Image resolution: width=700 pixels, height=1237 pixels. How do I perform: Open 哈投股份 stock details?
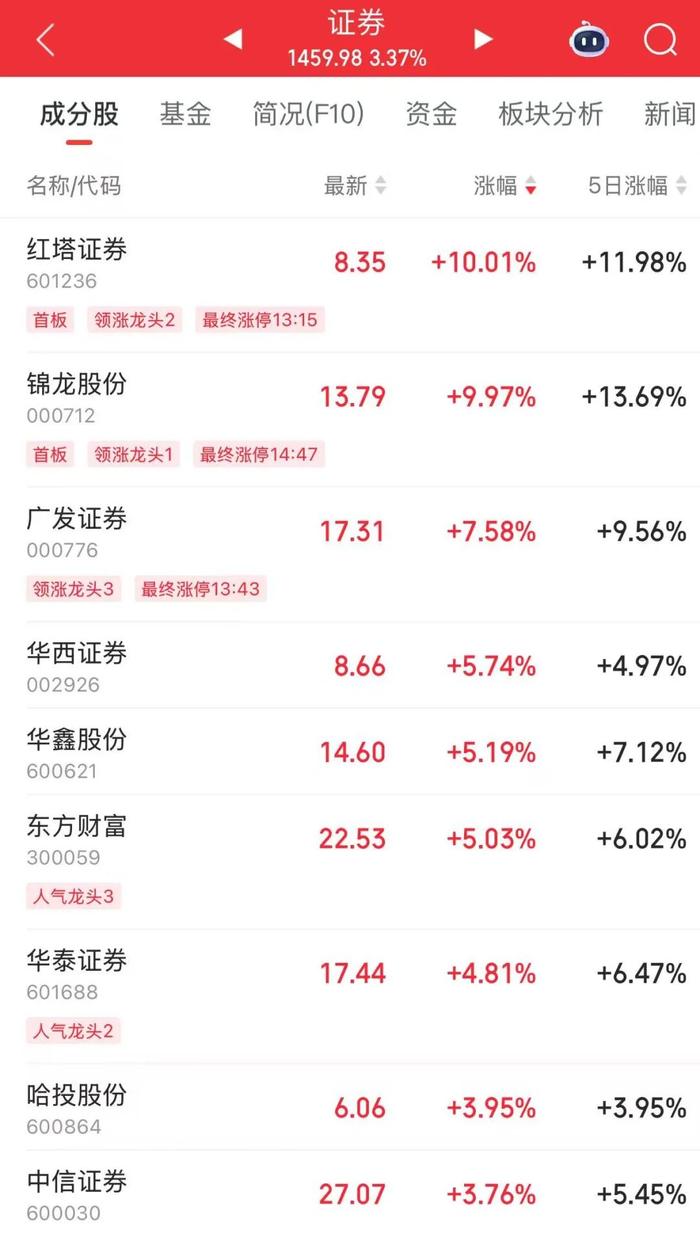pos(350,1108)
